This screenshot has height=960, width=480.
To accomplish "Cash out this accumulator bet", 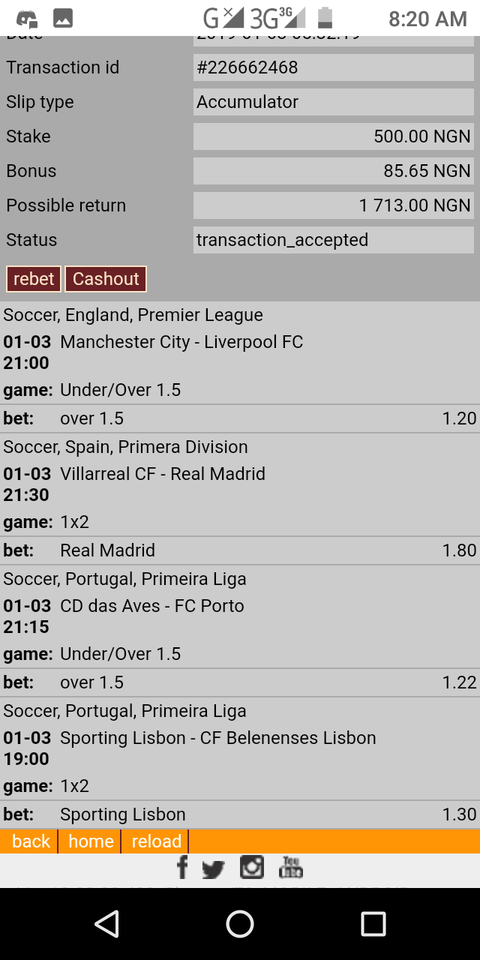I will coord(106,279).
